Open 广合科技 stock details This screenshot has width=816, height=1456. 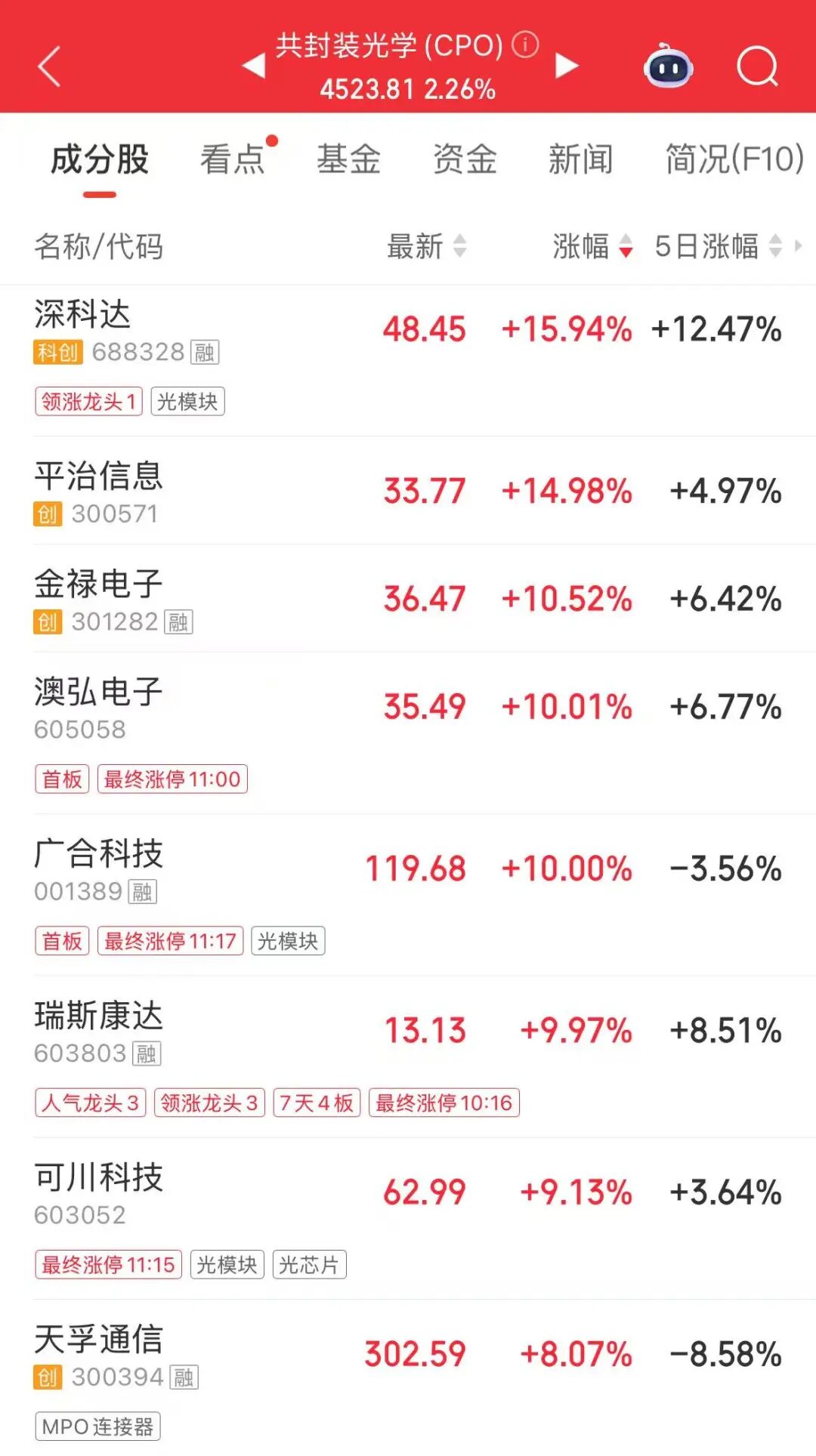408,869
